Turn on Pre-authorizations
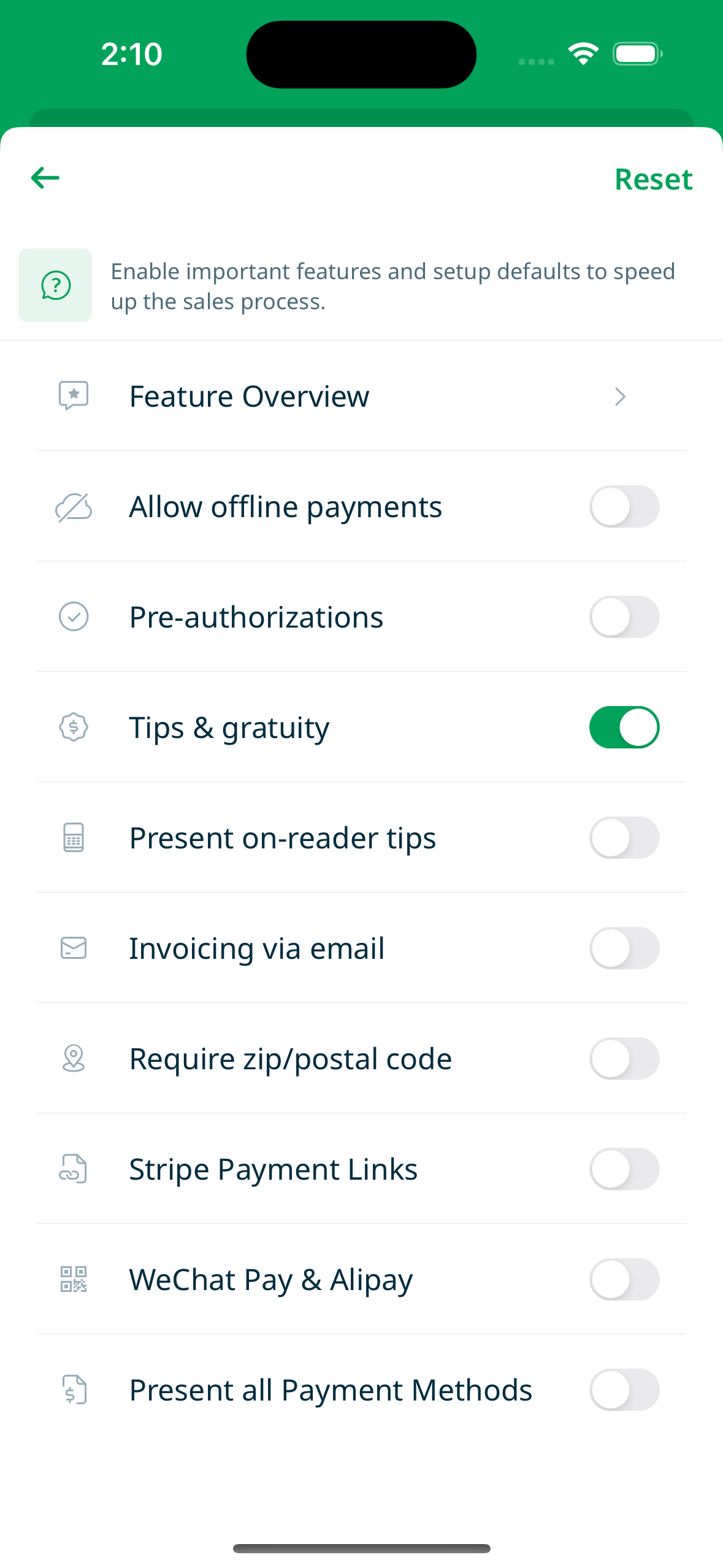Screen dimensions: 723x1568 click(624, 617)
